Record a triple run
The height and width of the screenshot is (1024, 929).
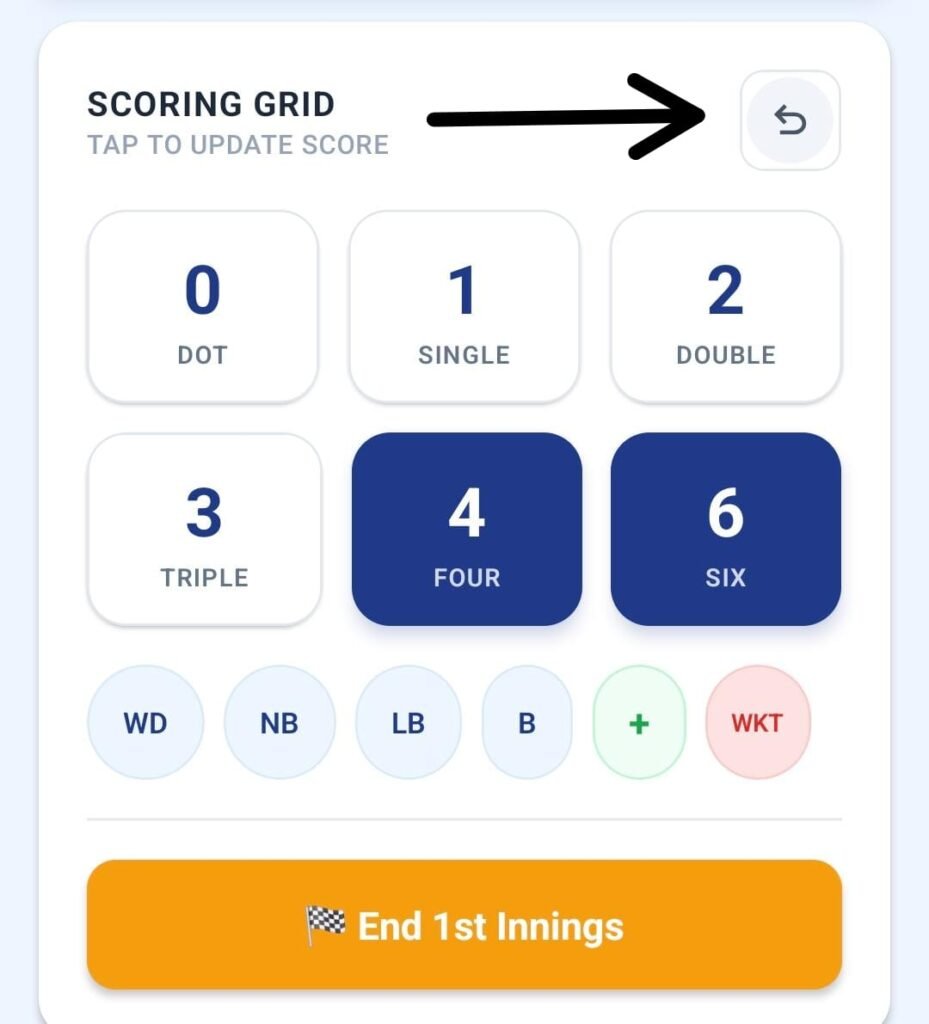[205, 529]
